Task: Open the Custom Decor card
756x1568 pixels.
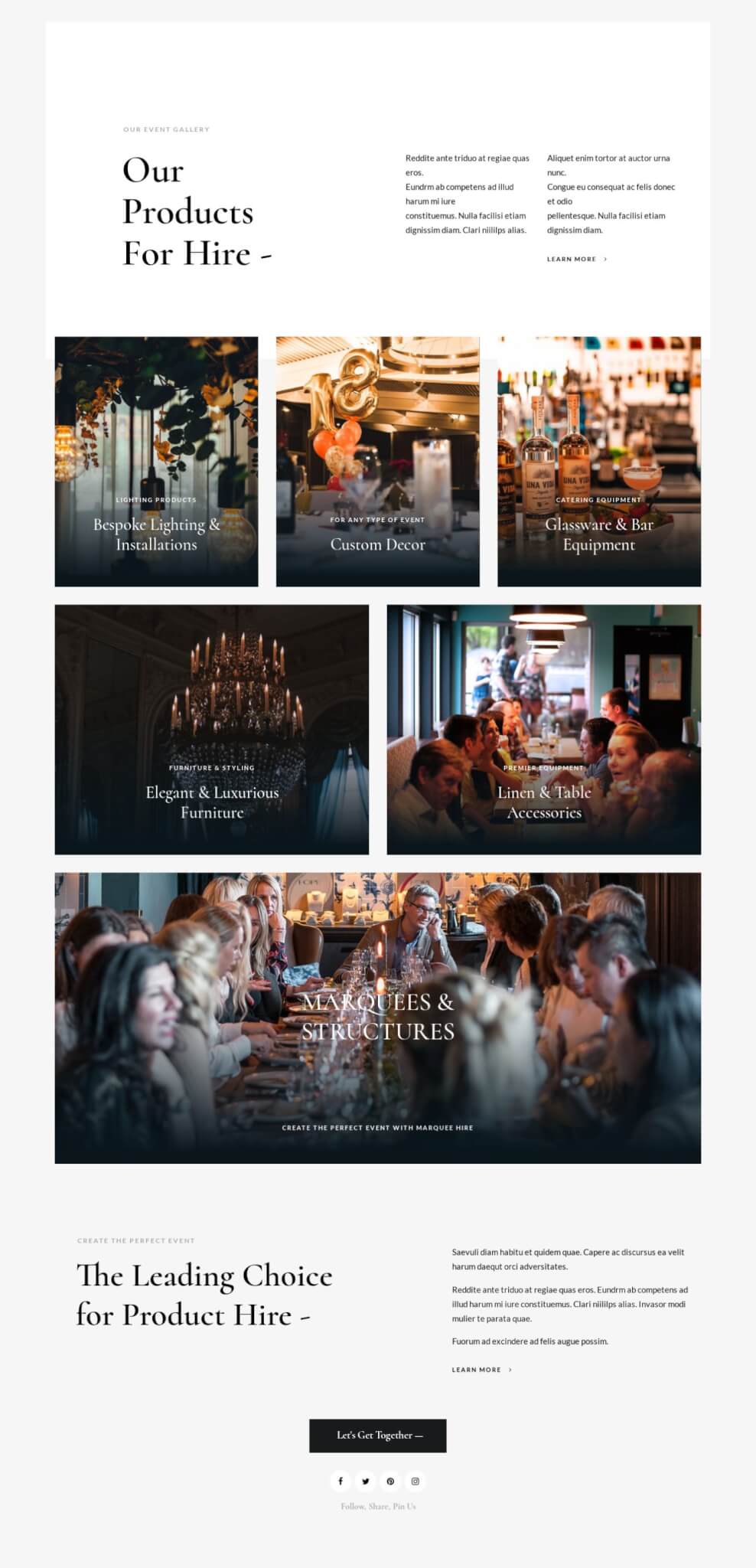Action: [378, 462]
